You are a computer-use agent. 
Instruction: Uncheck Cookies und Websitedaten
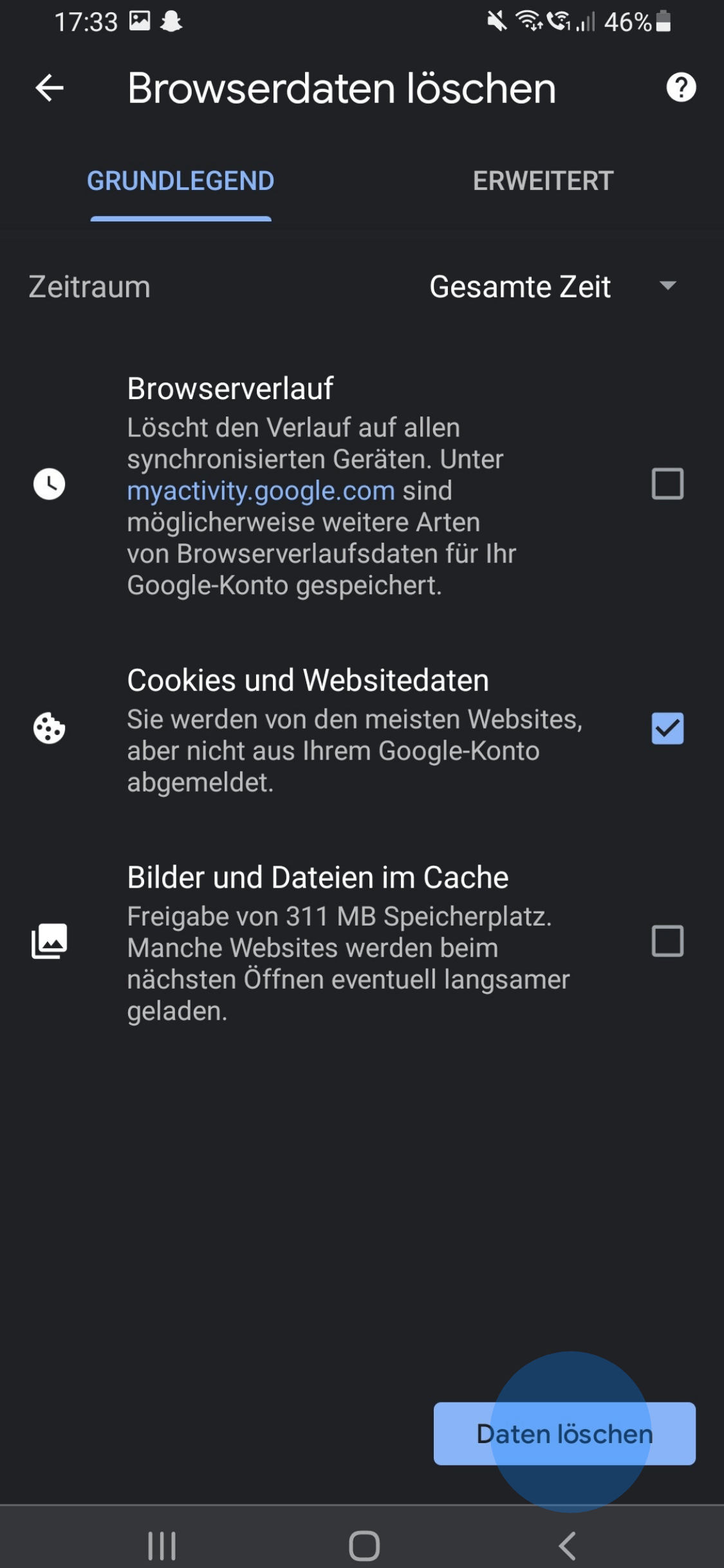[x=667, y=729]
